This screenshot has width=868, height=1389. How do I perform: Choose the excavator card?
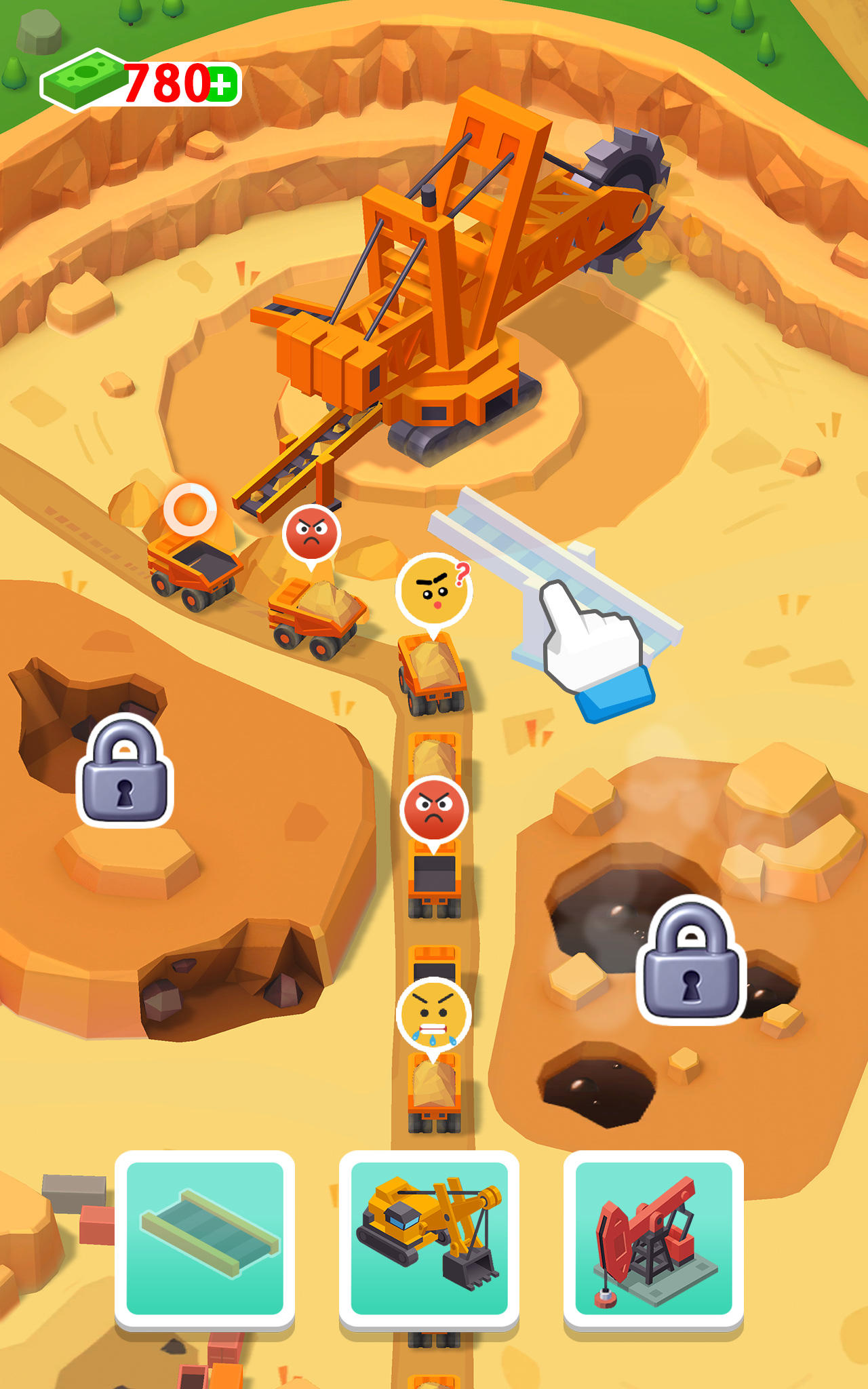(429, 1238)
